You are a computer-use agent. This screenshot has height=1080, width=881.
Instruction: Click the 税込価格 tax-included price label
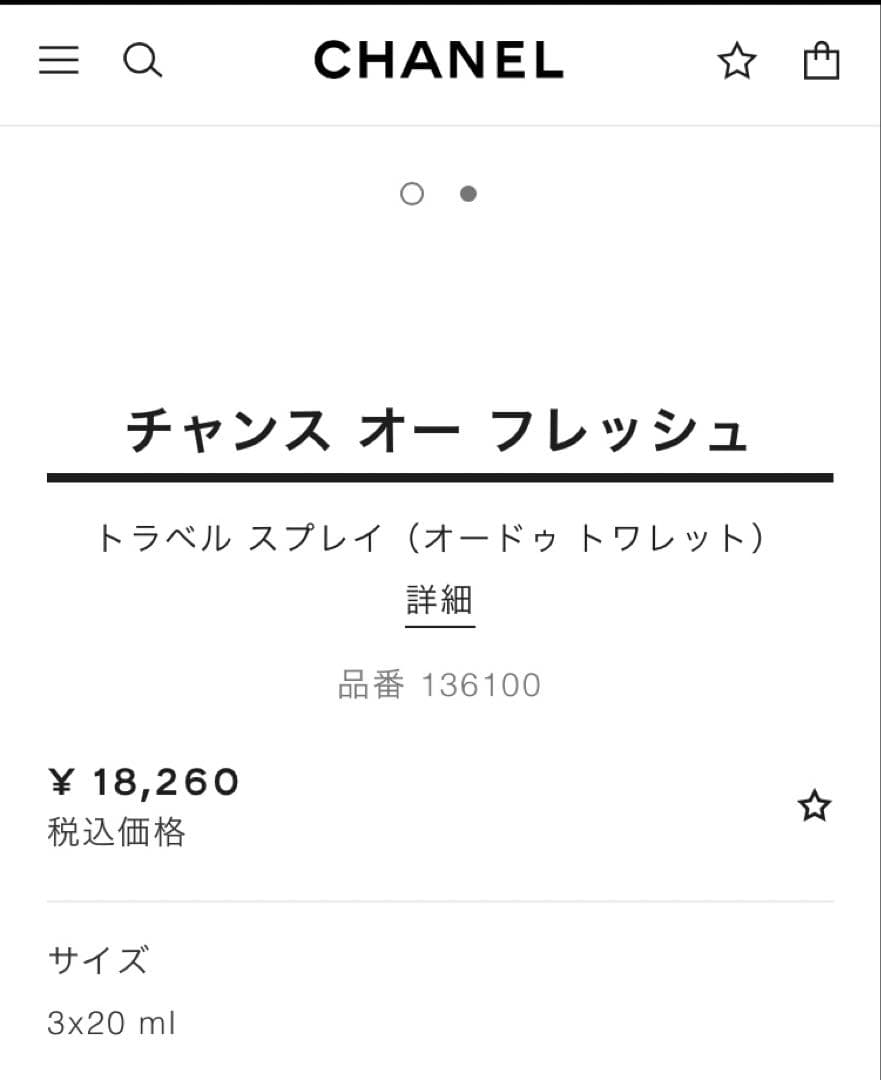[x=115, y=831]
